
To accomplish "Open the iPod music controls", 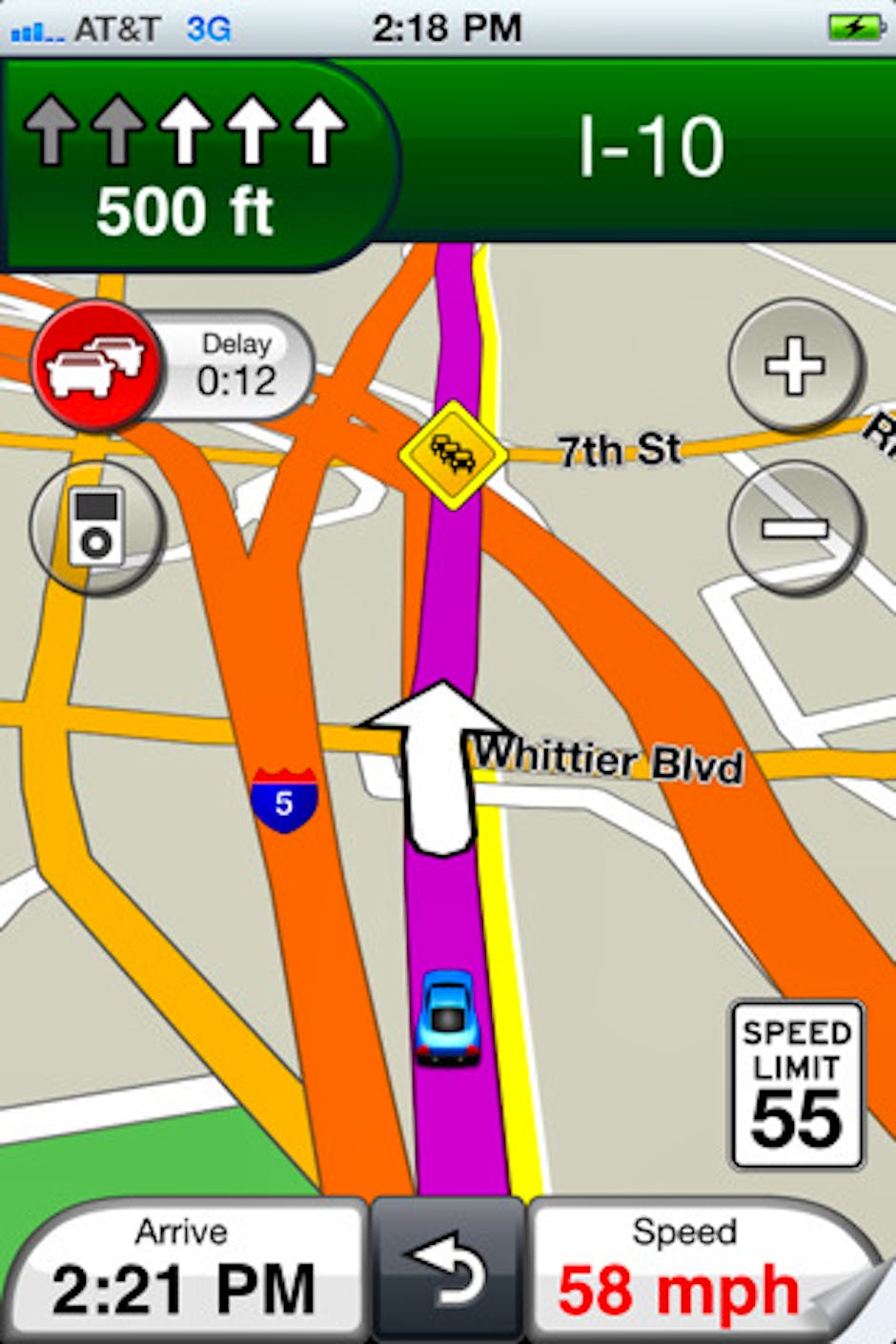I will tap(96, 527).
